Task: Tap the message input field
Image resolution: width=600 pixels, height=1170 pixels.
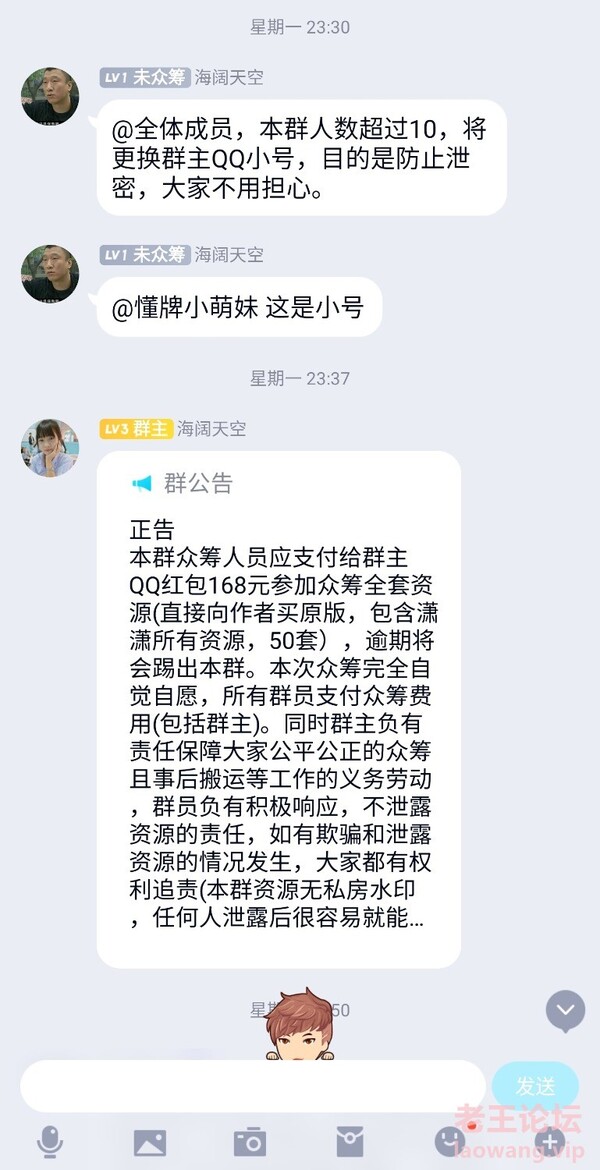Action: tap(250, 1087)
